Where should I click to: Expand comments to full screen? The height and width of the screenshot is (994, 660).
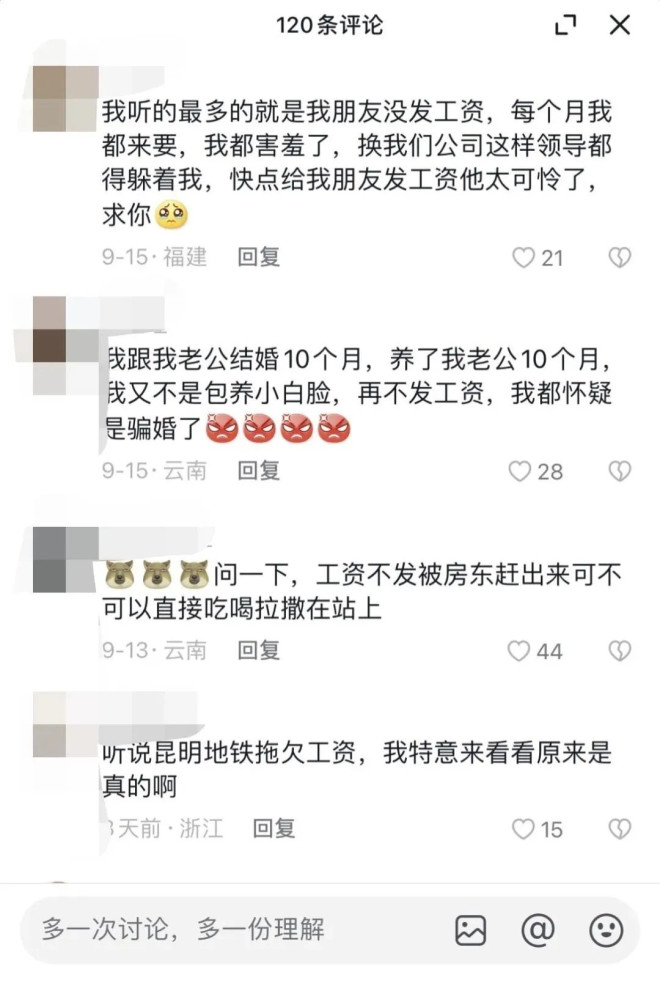[566, 25]
